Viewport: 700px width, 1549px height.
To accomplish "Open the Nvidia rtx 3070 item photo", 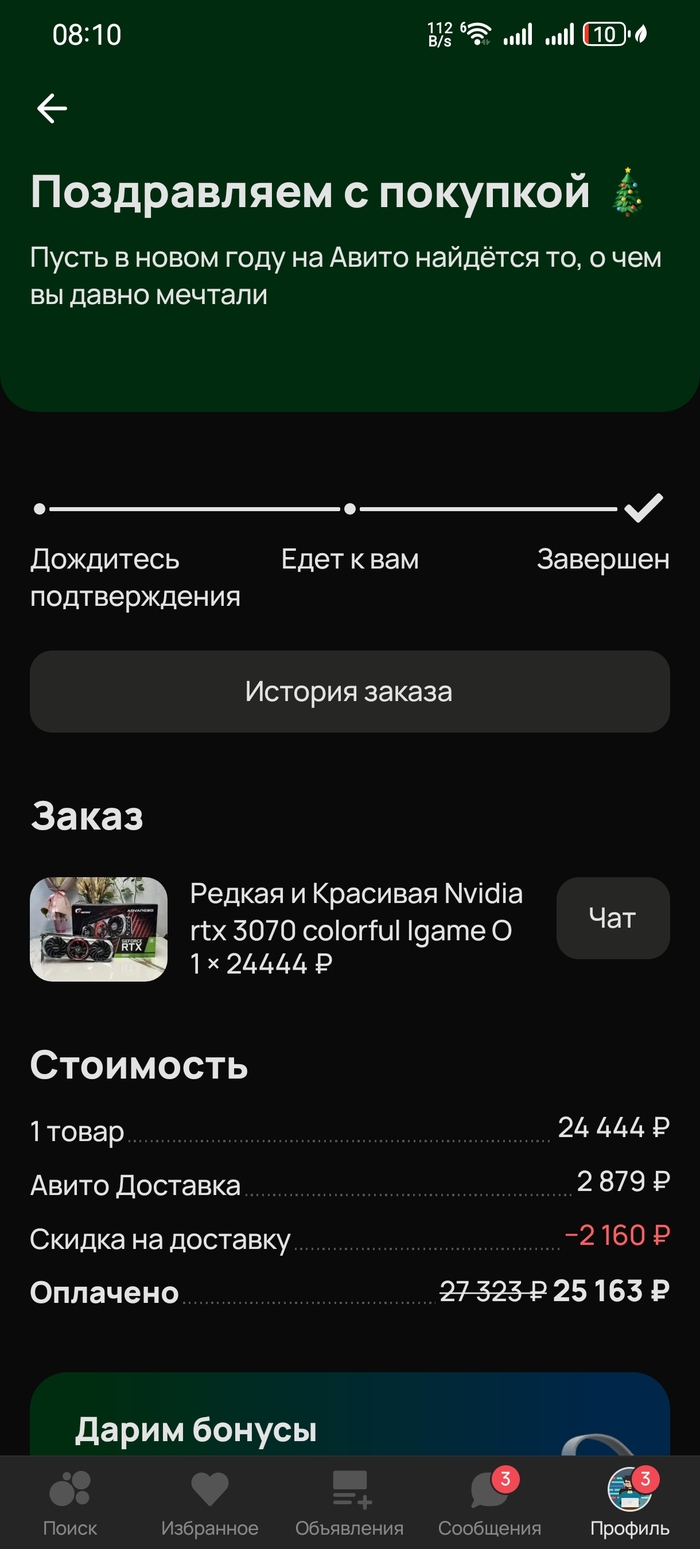I will [x=99, y=929].
